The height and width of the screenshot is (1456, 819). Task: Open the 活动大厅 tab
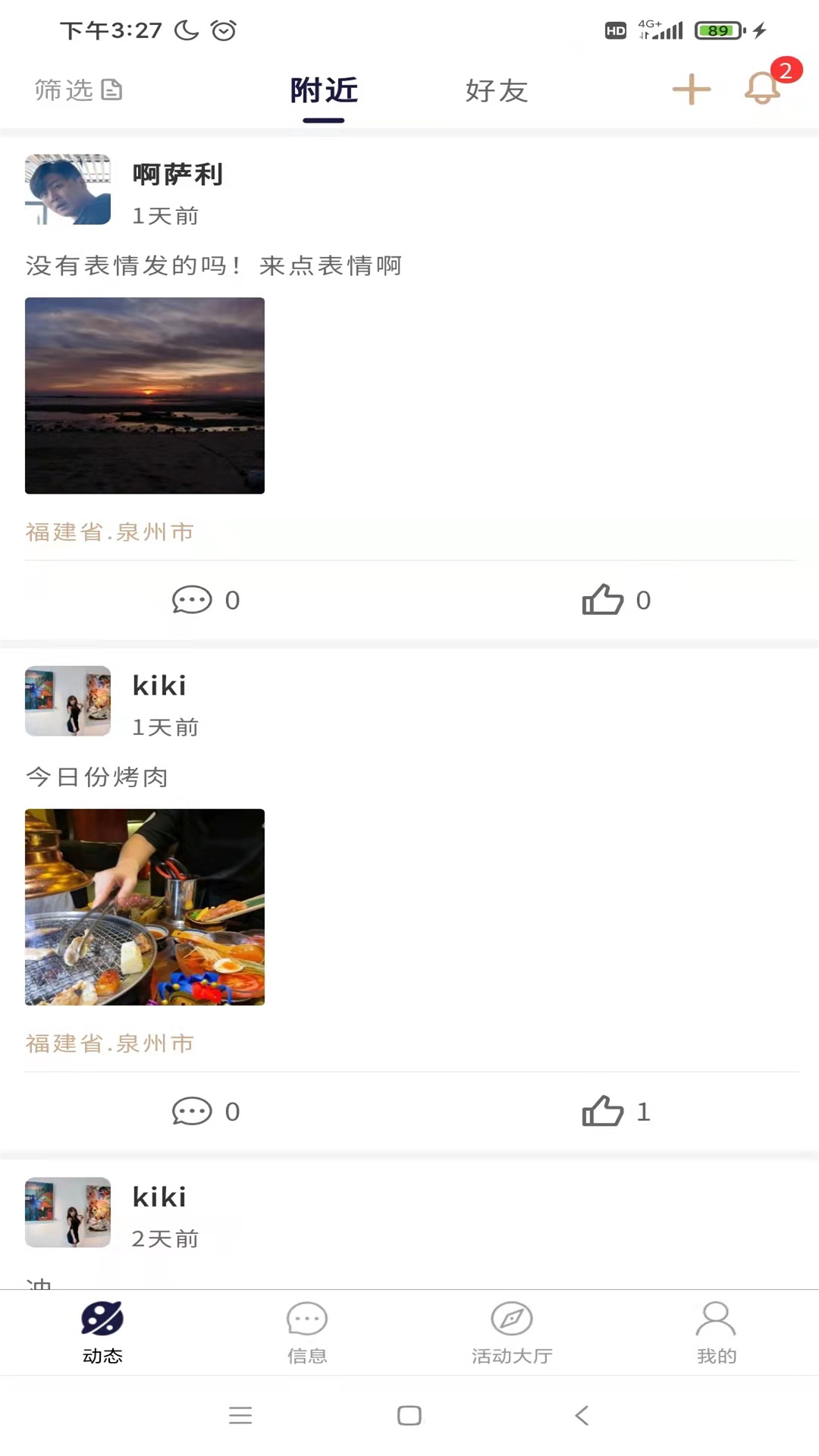tap(512, 1332)
